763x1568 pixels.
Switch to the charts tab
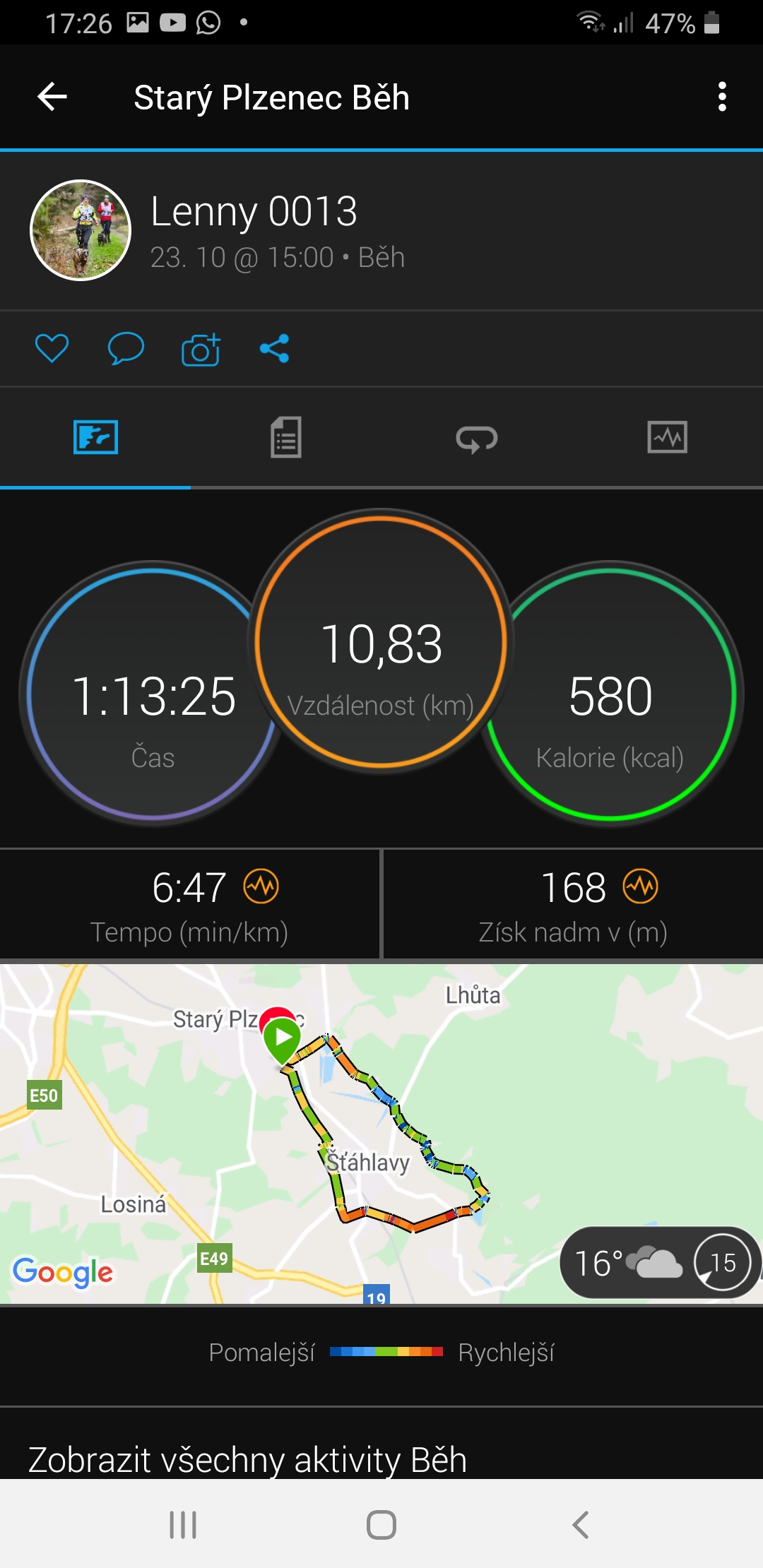tap(667, 437)
